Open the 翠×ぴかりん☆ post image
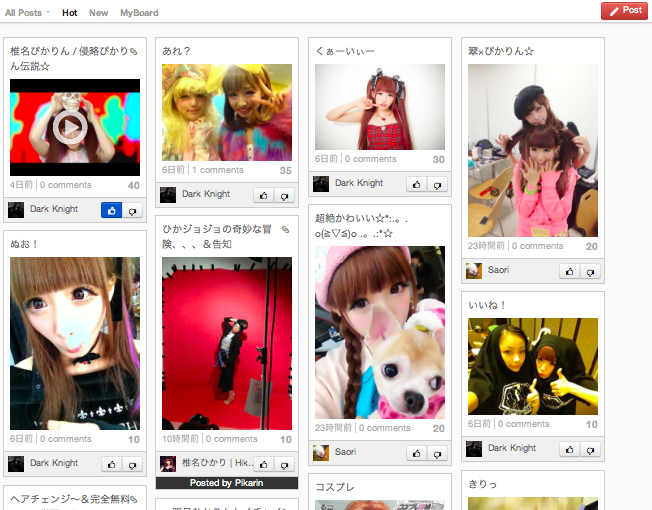 533,150
